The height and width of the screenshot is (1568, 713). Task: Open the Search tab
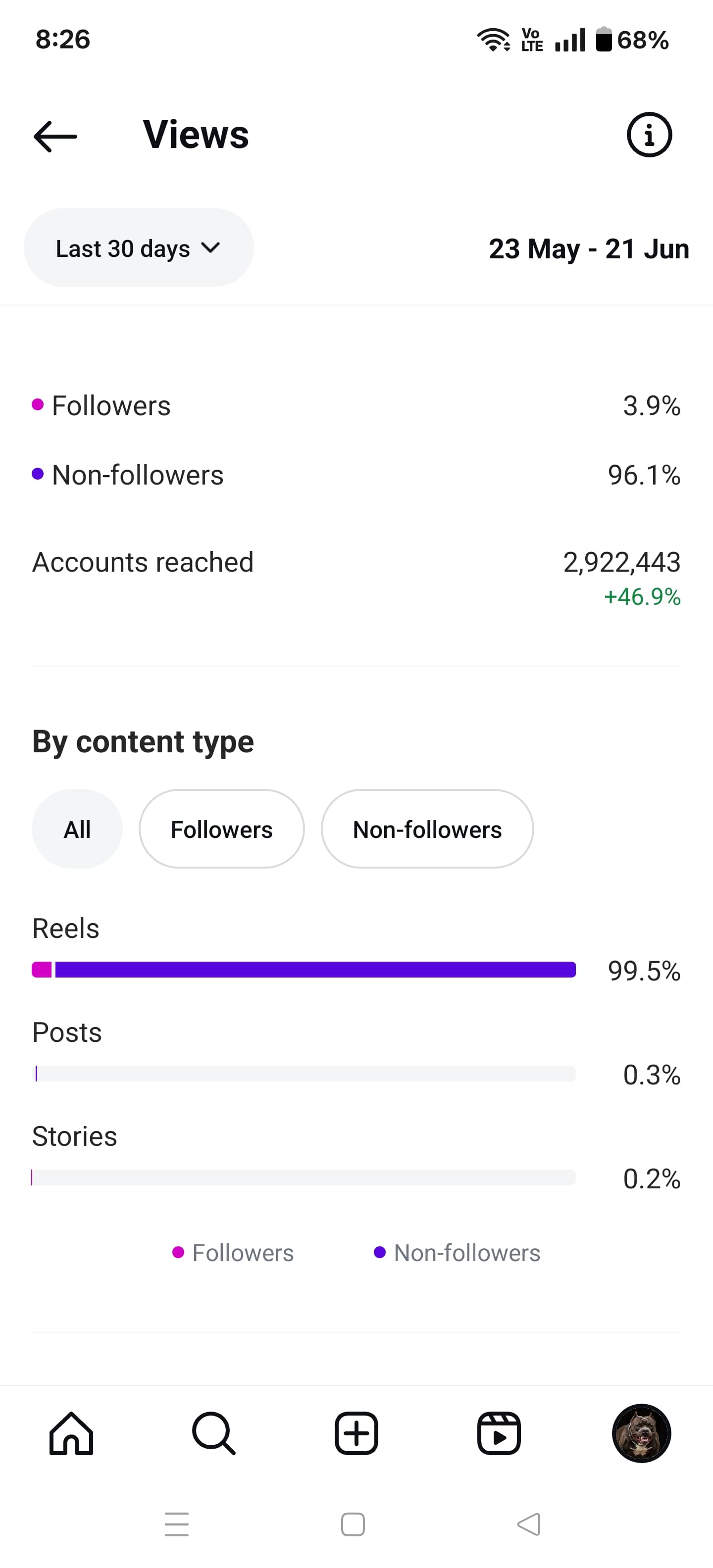click(214, 1433)
